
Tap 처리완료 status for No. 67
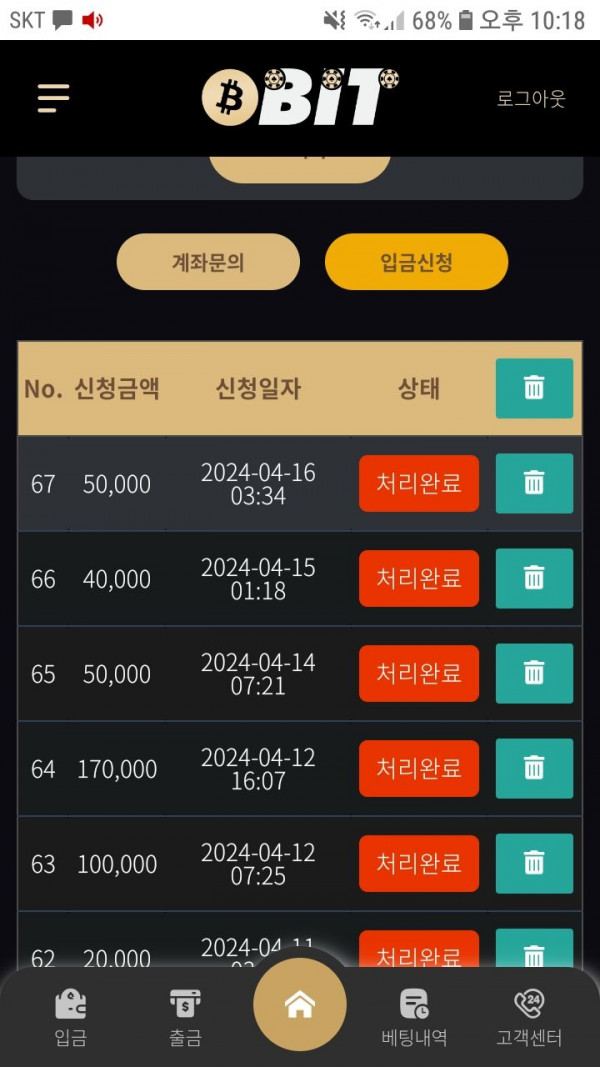[x=419, y=484]
